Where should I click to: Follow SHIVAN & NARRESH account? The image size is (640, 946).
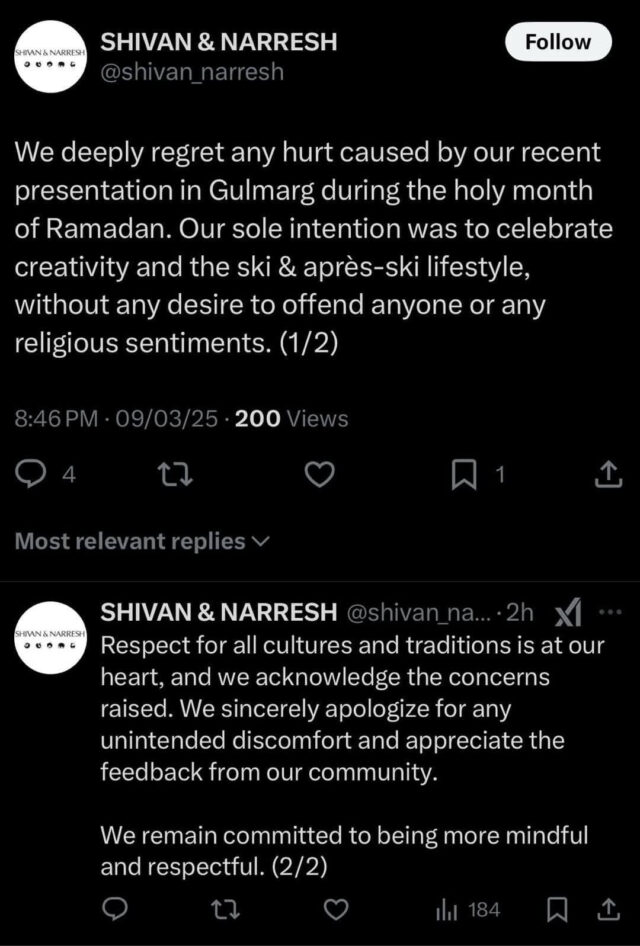(558, 42)
